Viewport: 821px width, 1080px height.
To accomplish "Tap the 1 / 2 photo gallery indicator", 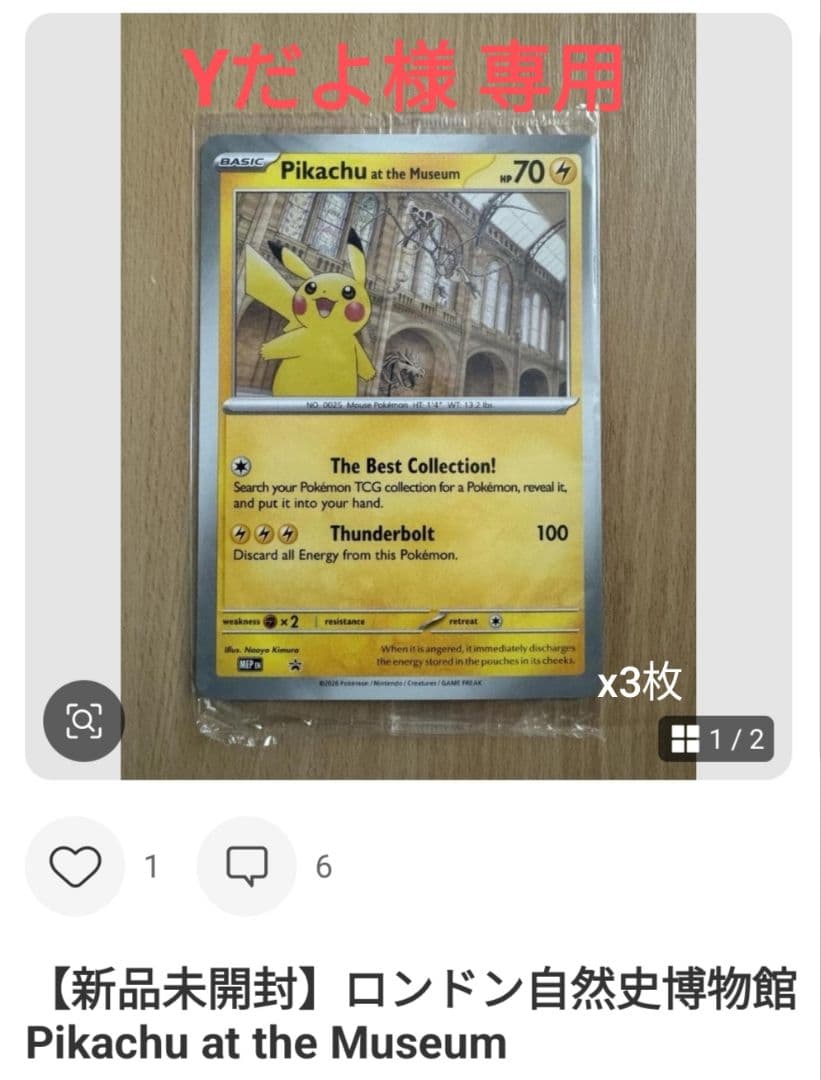I will (716, 739).
